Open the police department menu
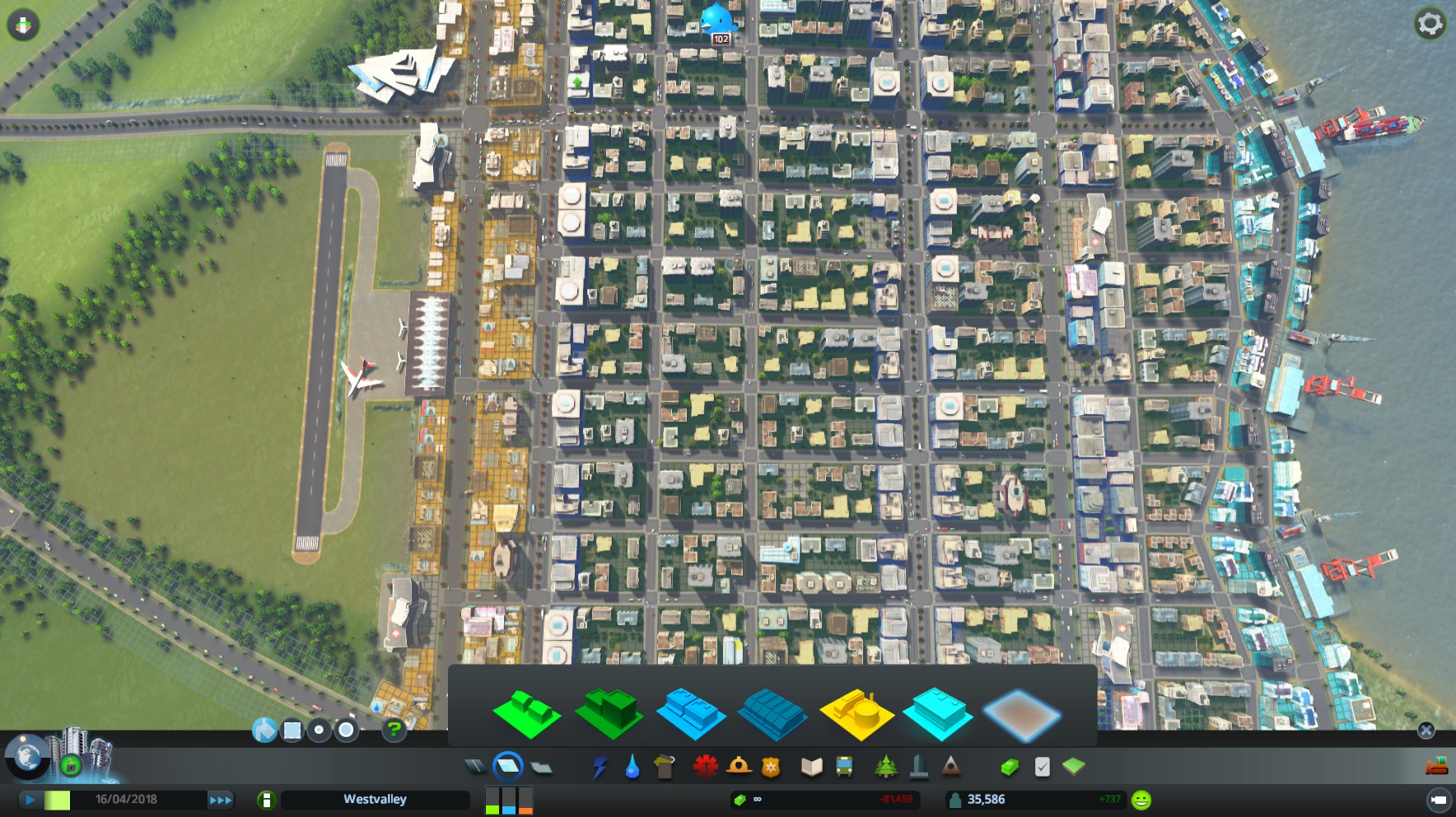This screenshot has height=817, width=1456. (771, 768)
